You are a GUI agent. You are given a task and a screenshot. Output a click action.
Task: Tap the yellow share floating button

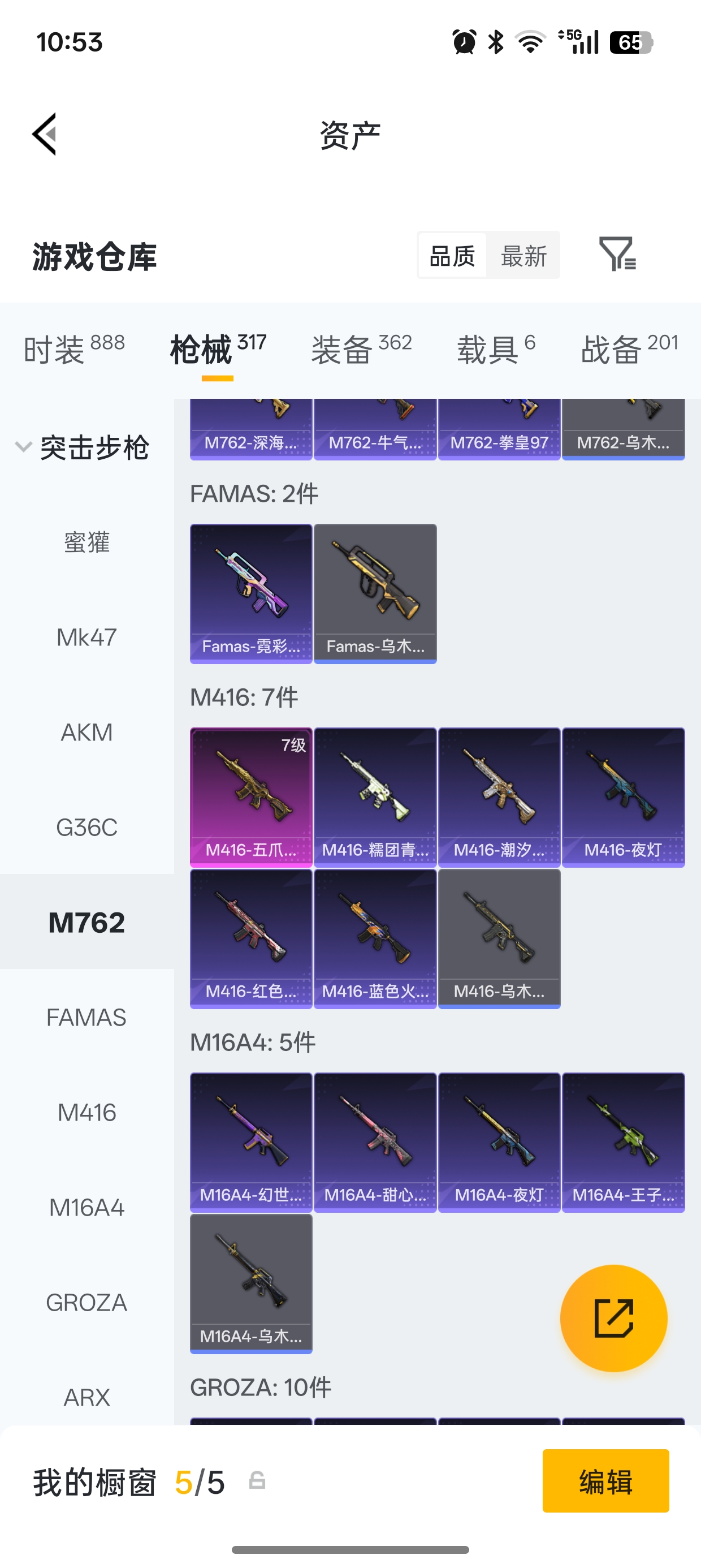(x=613, y=1318)
